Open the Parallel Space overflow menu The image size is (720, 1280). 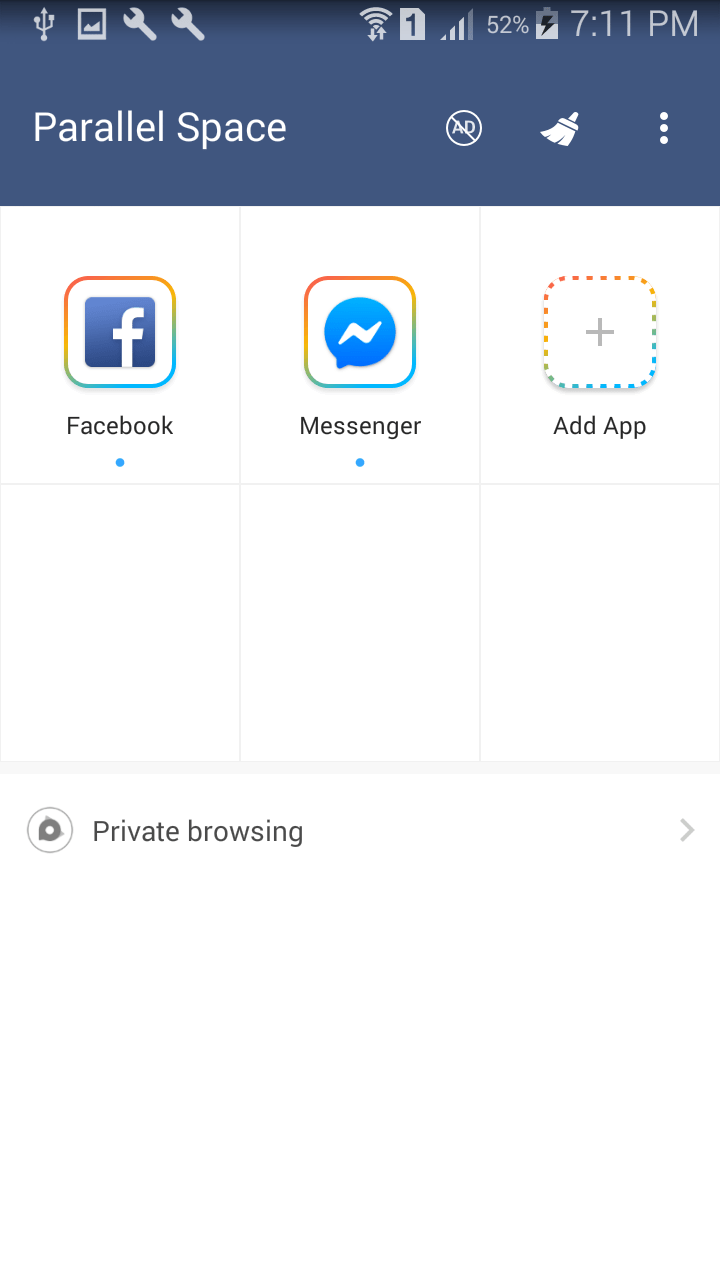pyautogui.click(x=664, y=128)
